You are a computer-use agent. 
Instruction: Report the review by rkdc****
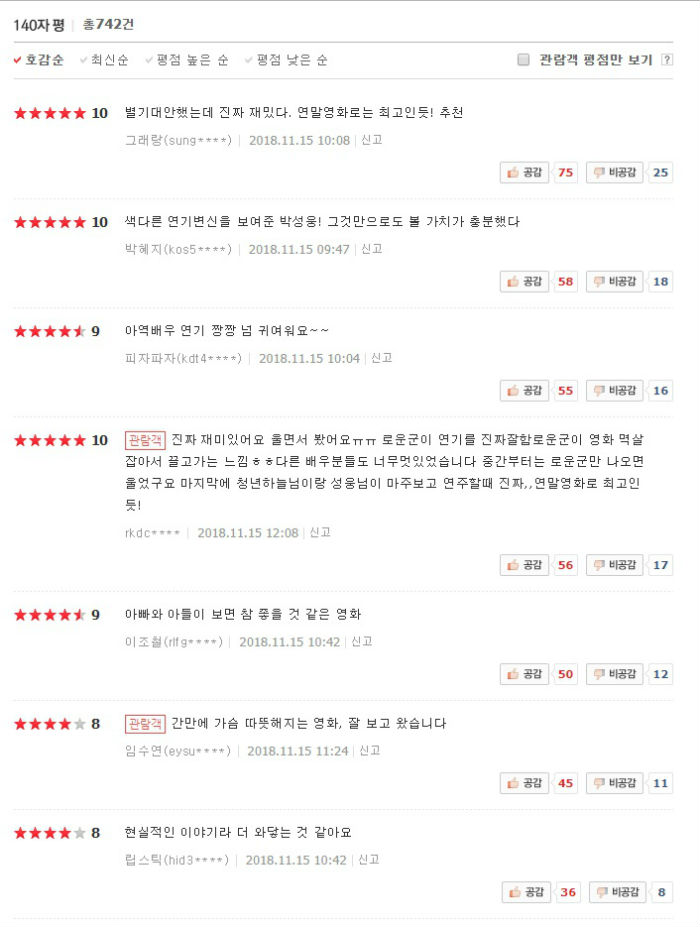click(320, 533)
